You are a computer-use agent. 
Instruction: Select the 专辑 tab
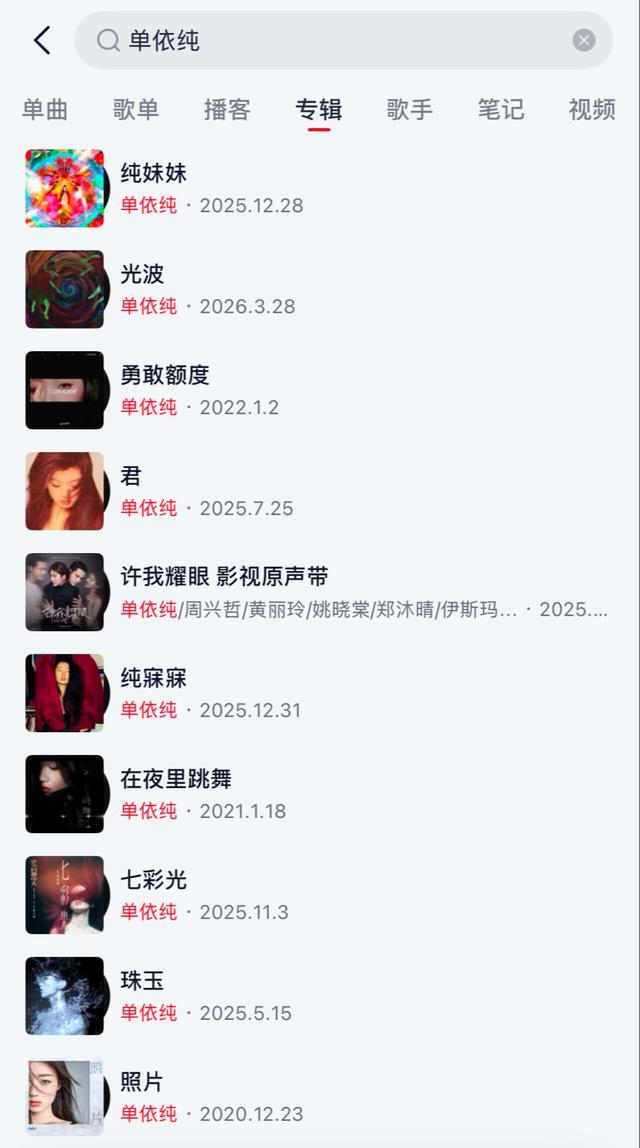[x=319, y=110]
